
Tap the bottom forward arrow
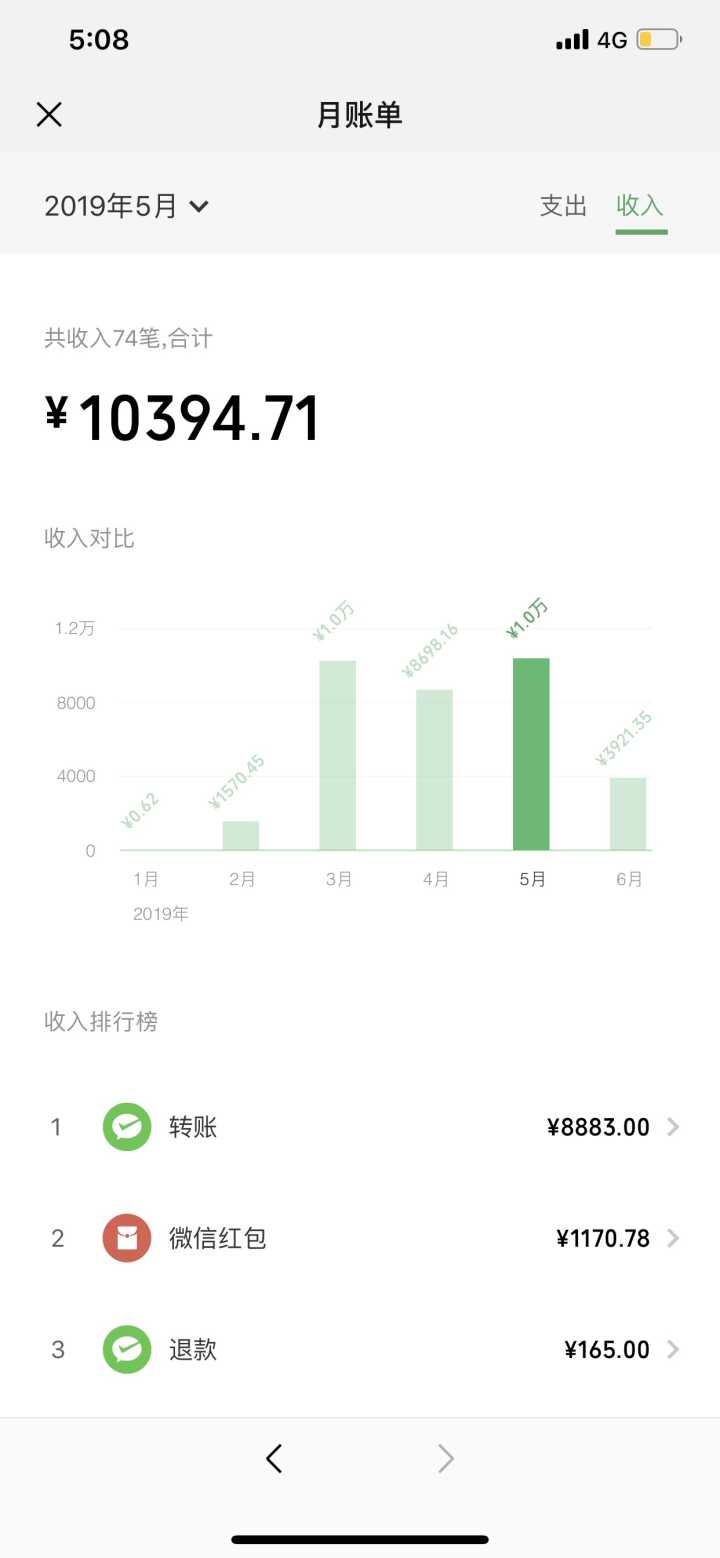pos(446,1459)
